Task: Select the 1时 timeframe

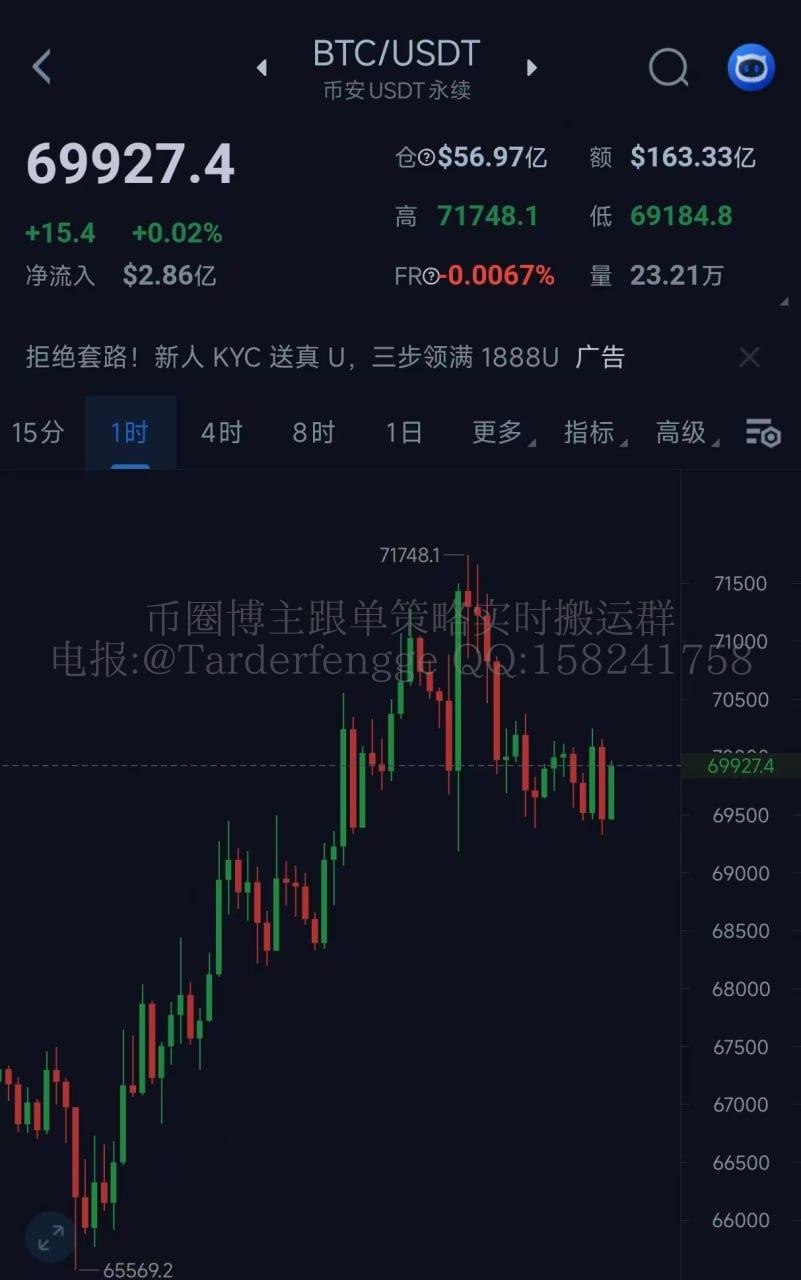Action: pos(130,433)
